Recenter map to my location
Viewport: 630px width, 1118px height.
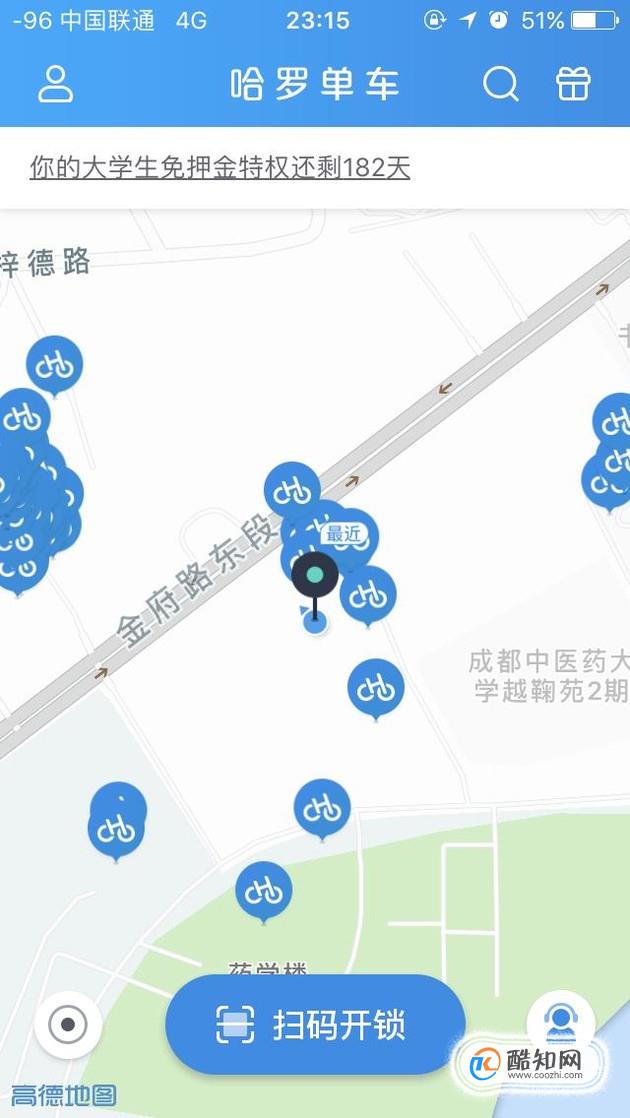68,1024
